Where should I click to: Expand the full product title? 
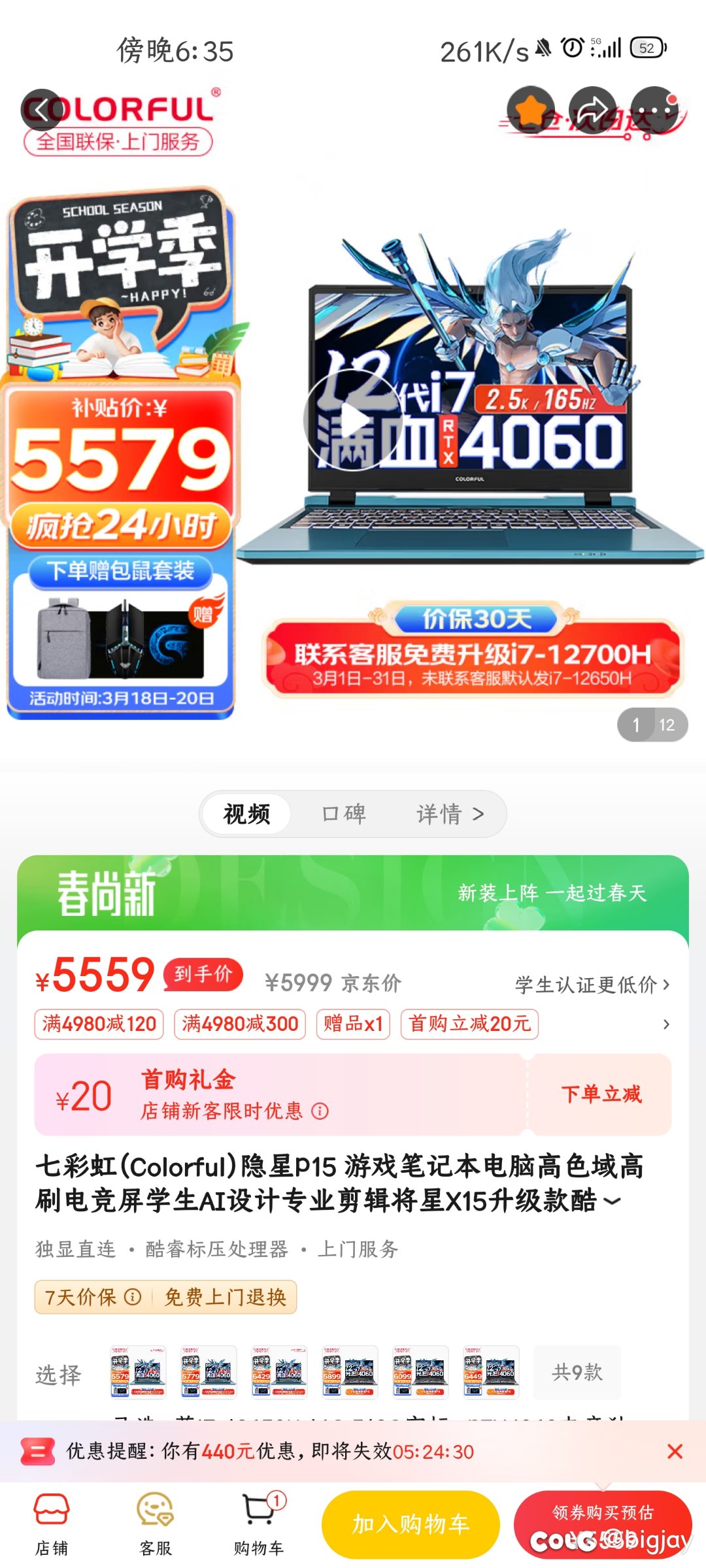[612, 1201]
